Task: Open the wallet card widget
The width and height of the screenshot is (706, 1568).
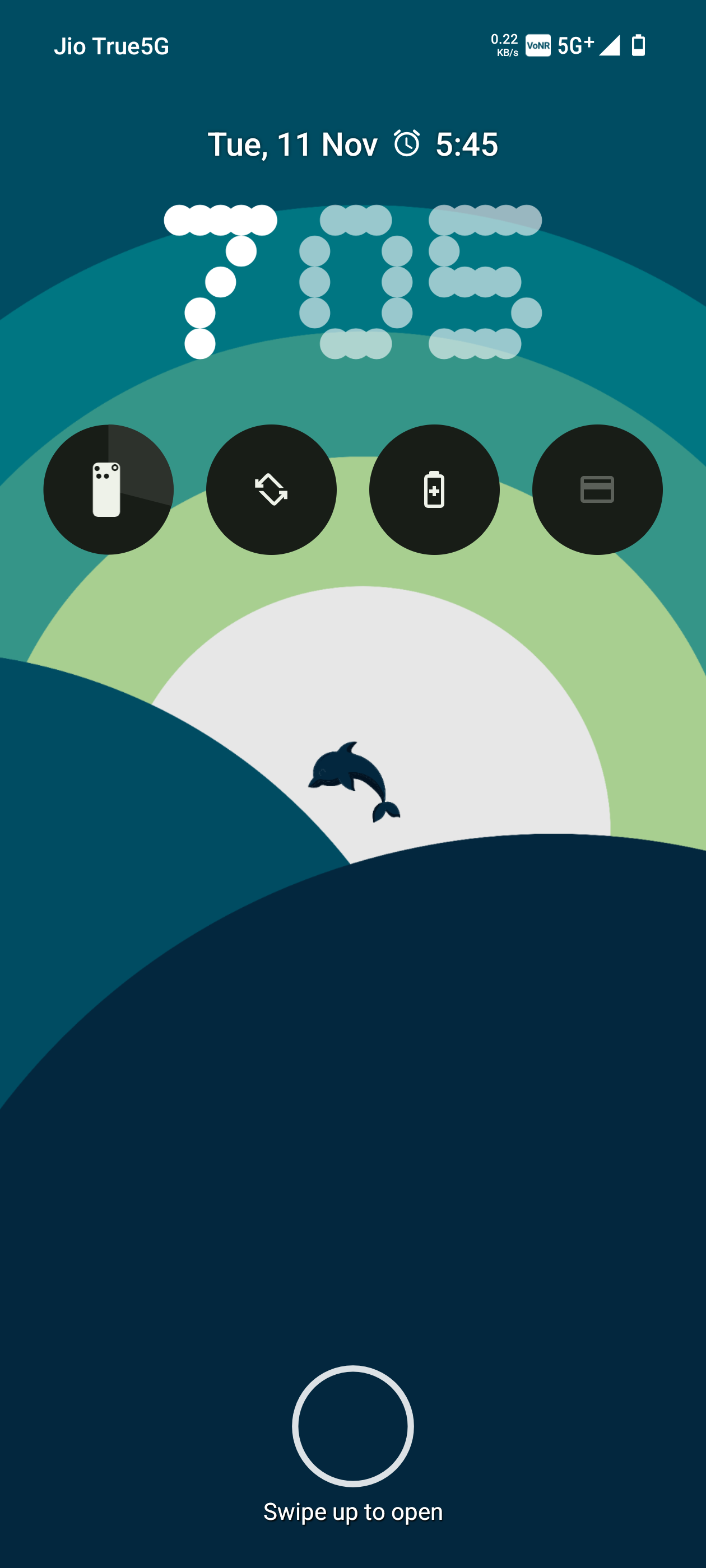Action: pos(597,489)
